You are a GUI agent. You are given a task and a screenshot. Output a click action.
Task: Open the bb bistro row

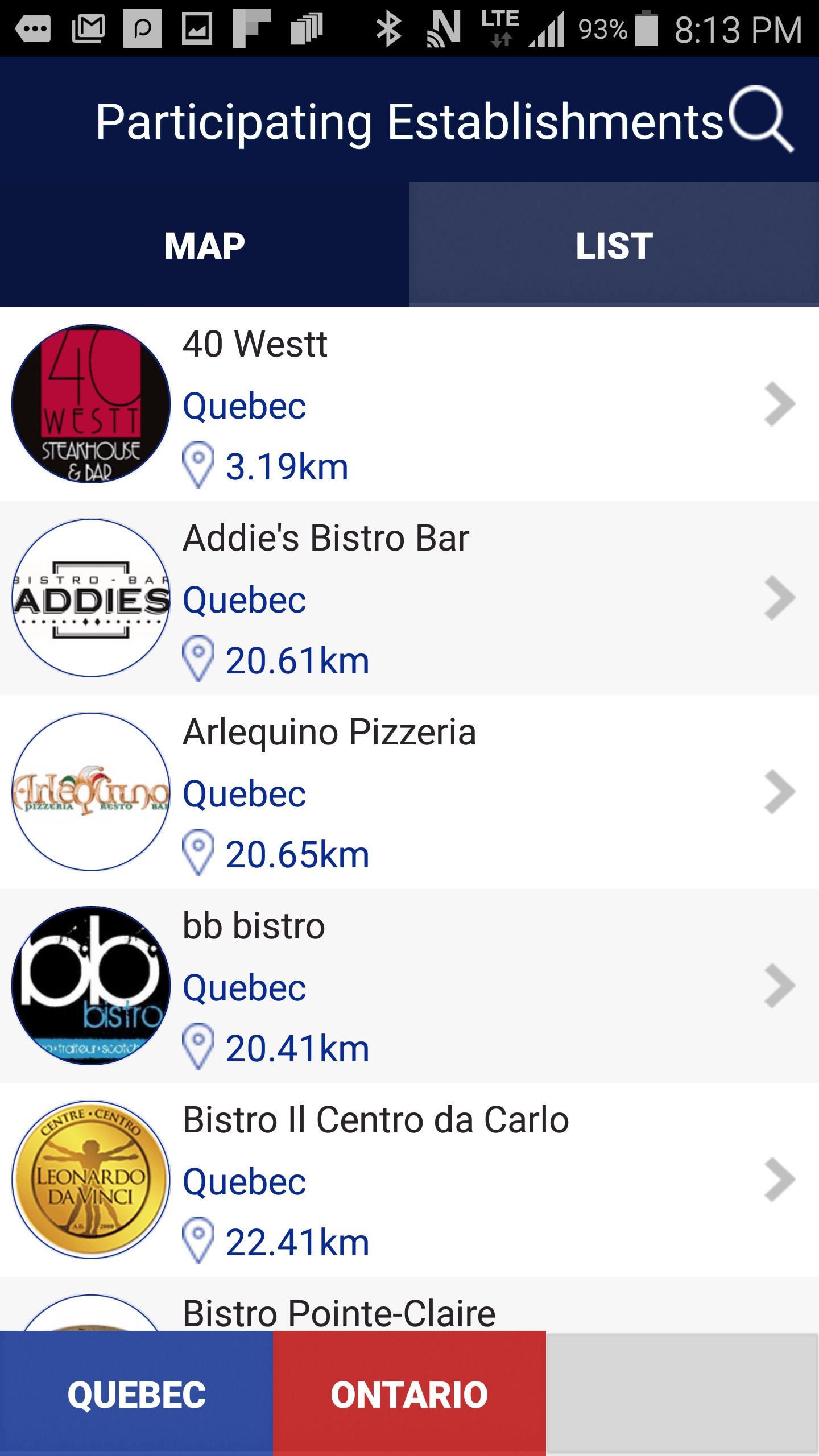click(409, 986)
